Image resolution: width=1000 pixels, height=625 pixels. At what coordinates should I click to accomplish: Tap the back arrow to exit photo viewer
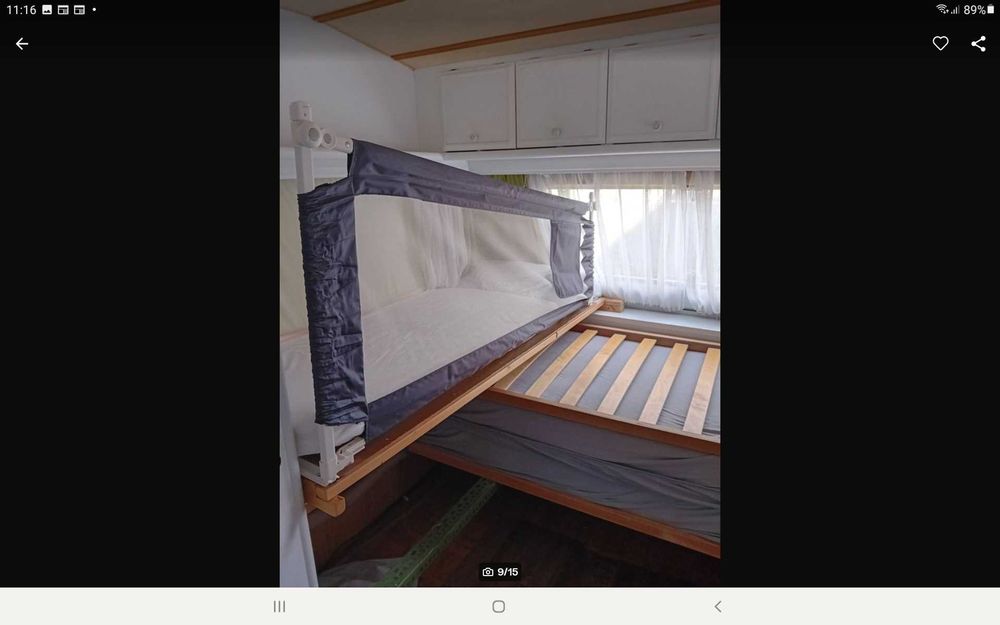pos(22,44)
